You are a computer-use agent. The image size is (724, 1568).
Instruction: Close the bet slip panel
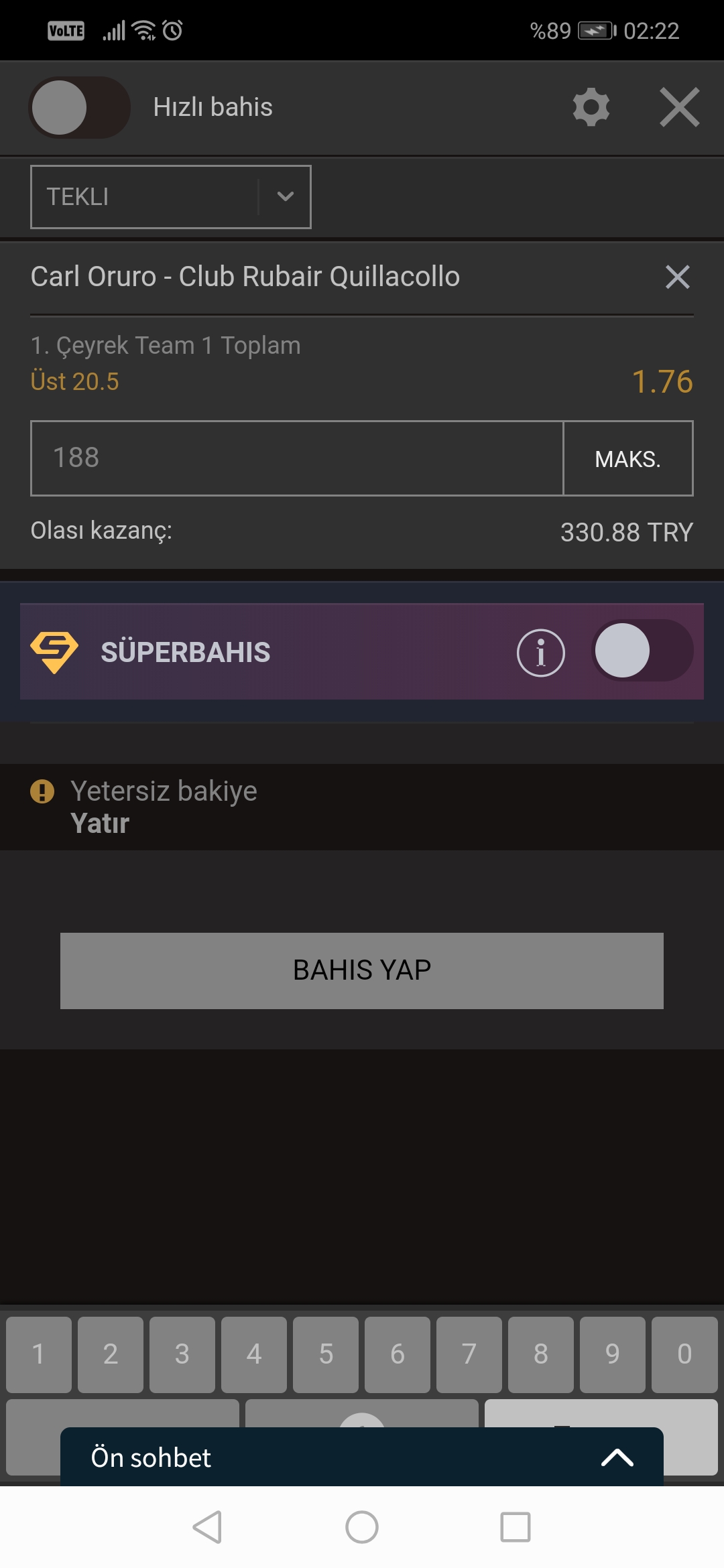pos(679,107)
